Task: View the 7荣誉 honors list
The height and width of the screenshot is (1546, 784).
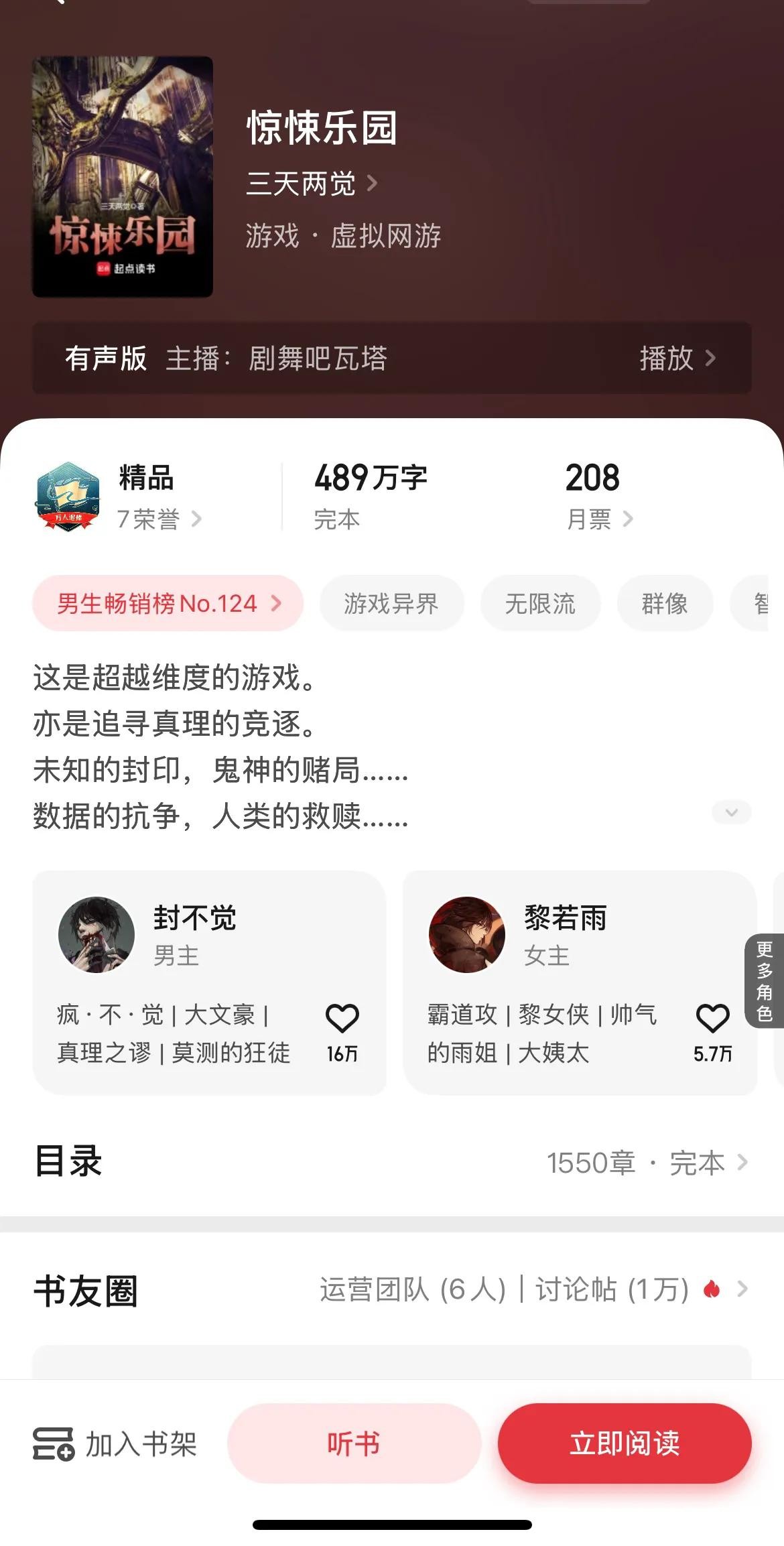Action: pos(159,519)
